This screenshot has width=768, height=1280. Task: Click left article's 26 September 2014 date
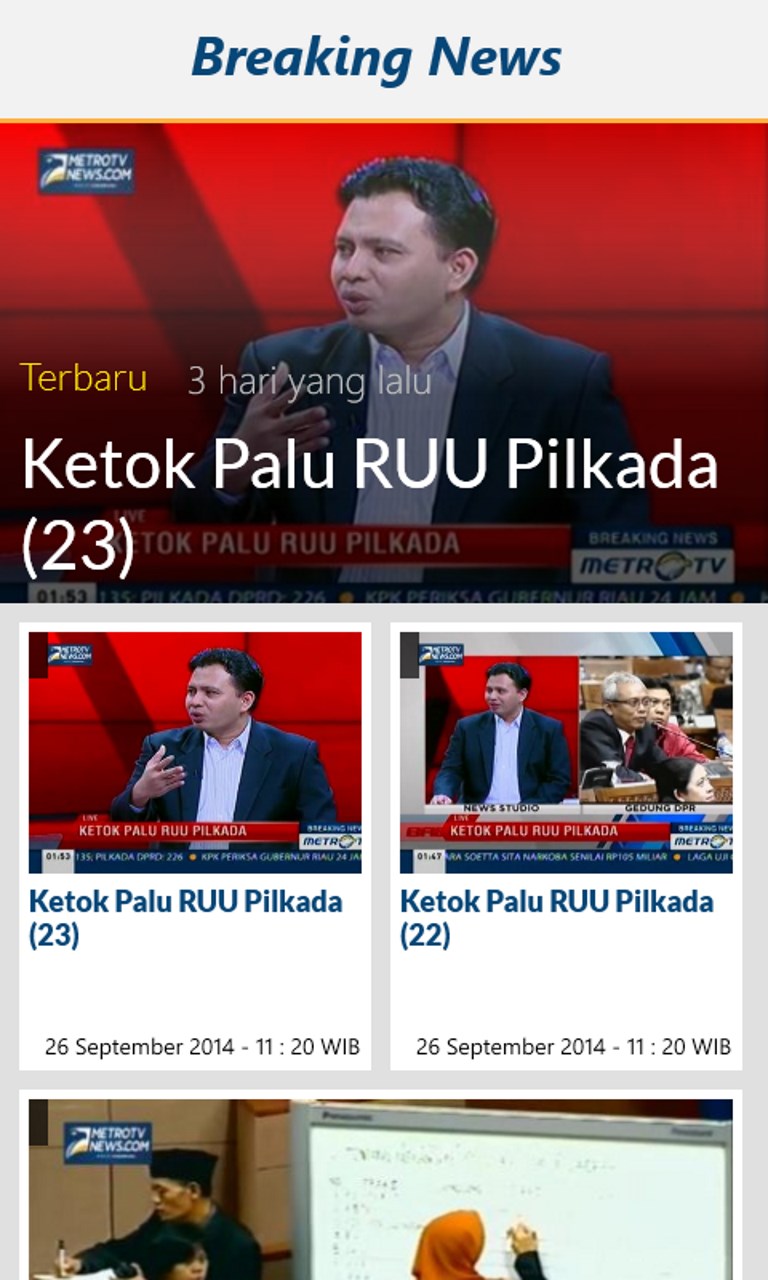(199, 1047)
